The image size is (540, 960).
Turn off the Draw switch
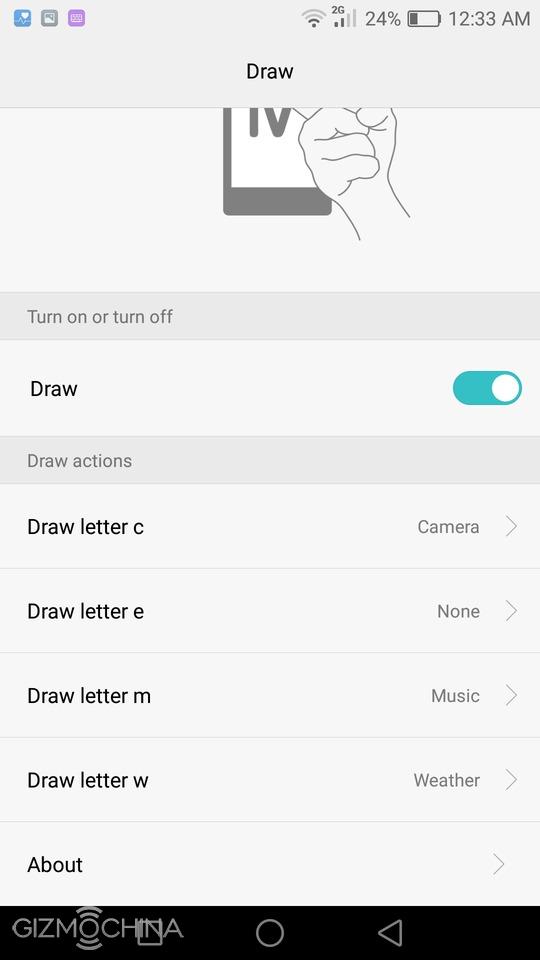487,388
